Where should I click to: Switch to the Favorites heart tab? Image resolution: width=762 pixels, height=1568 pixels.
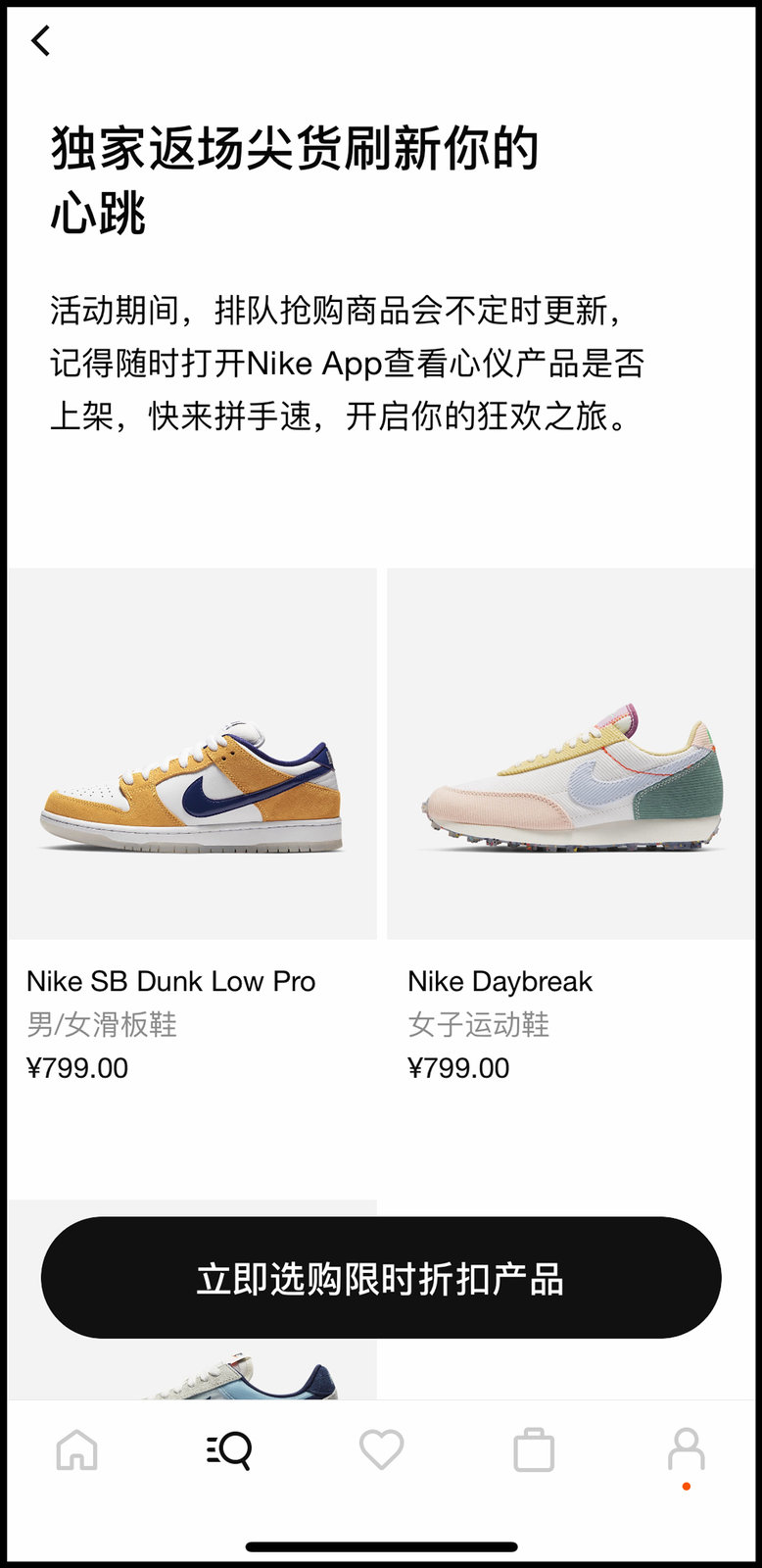tap(381, 1449)
